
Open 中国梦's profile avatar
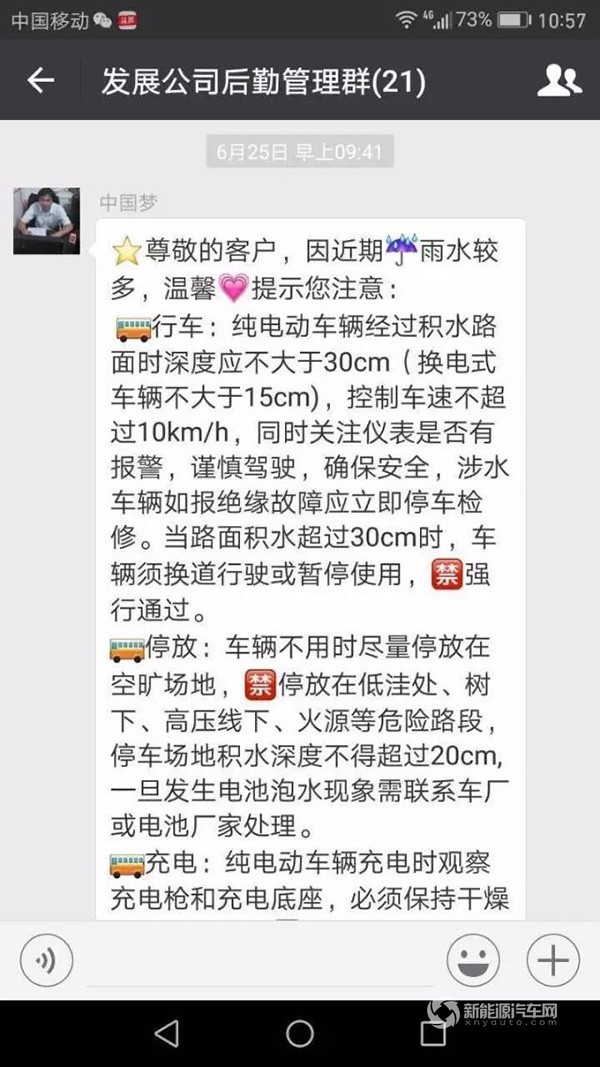pos(46,221)
